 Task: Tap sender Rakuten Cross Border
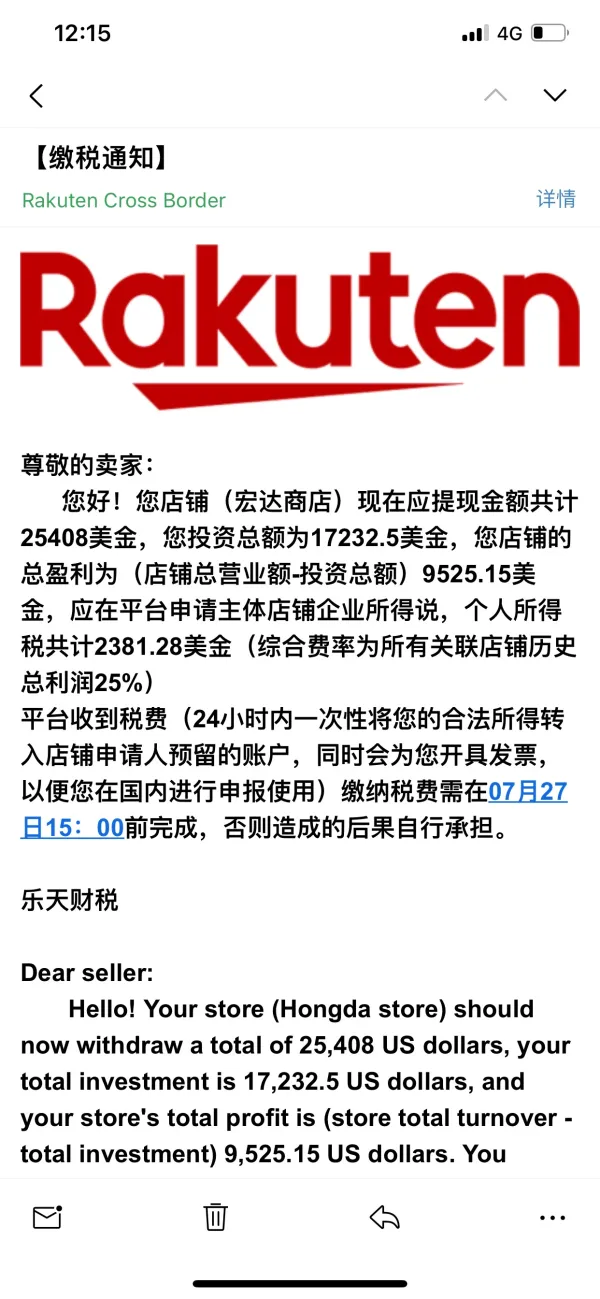pyautogui.click(x=124, y=200)
